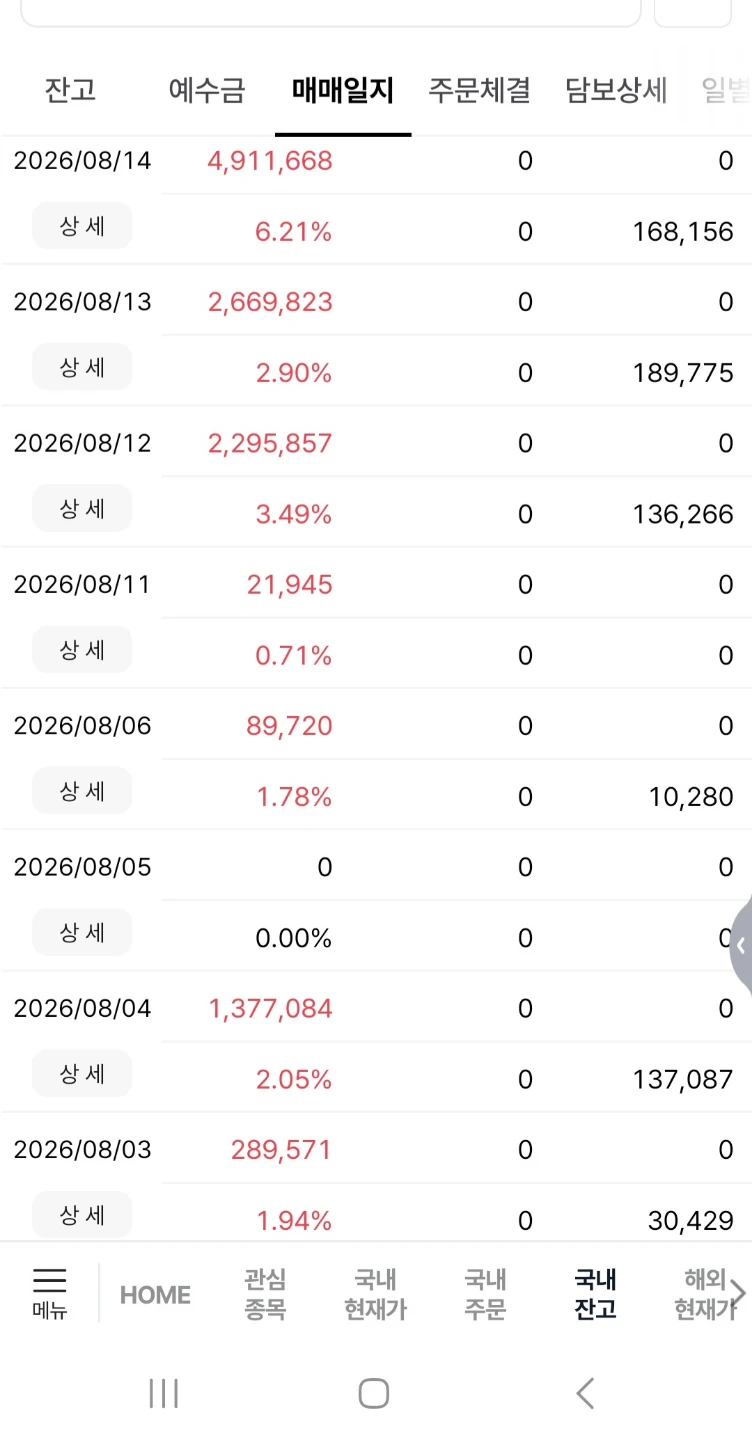Open 해외현재가 in bottom bar
This screenshot has width=752, height=1440.
705,1294
